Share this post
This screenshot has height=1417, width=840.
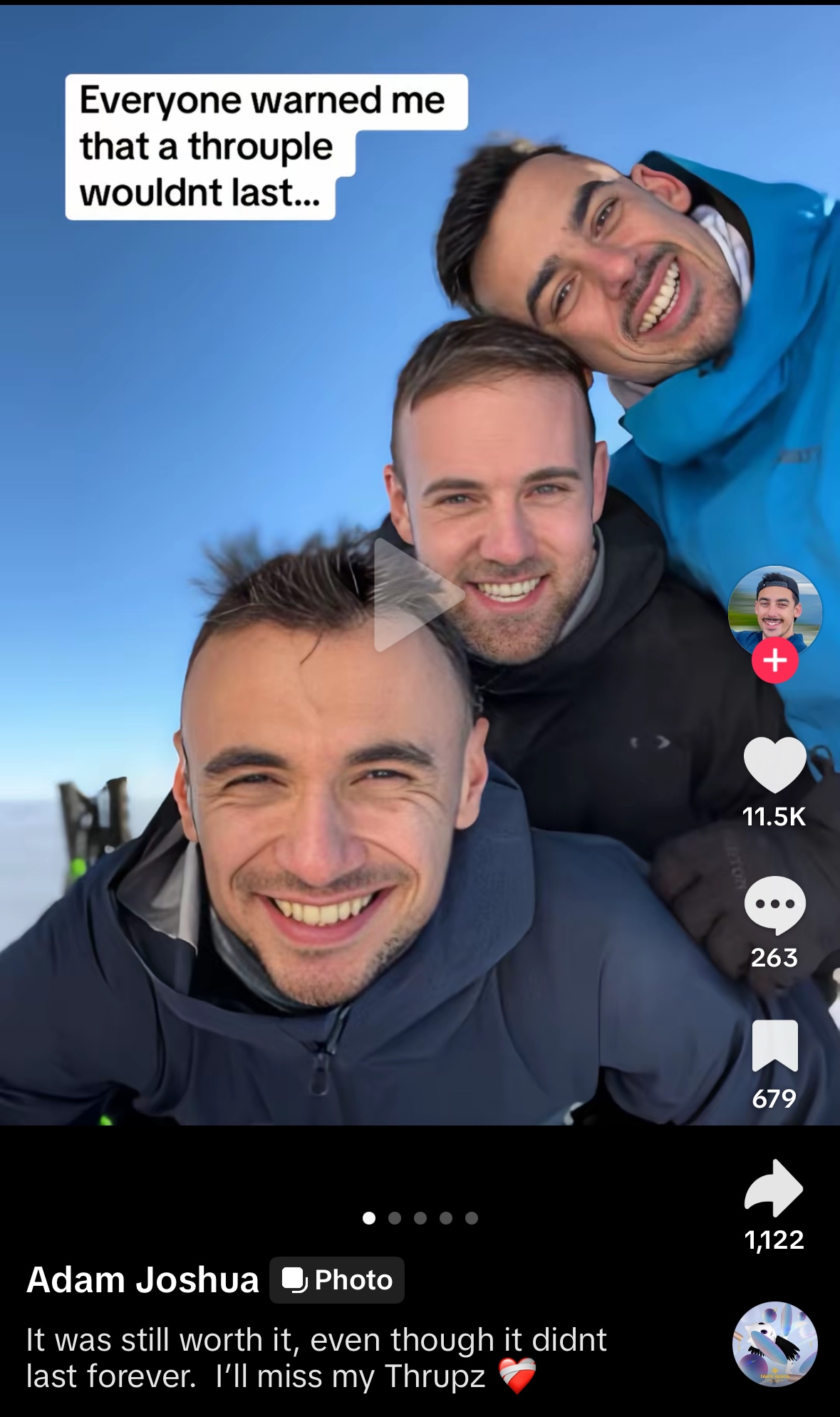774,1188
